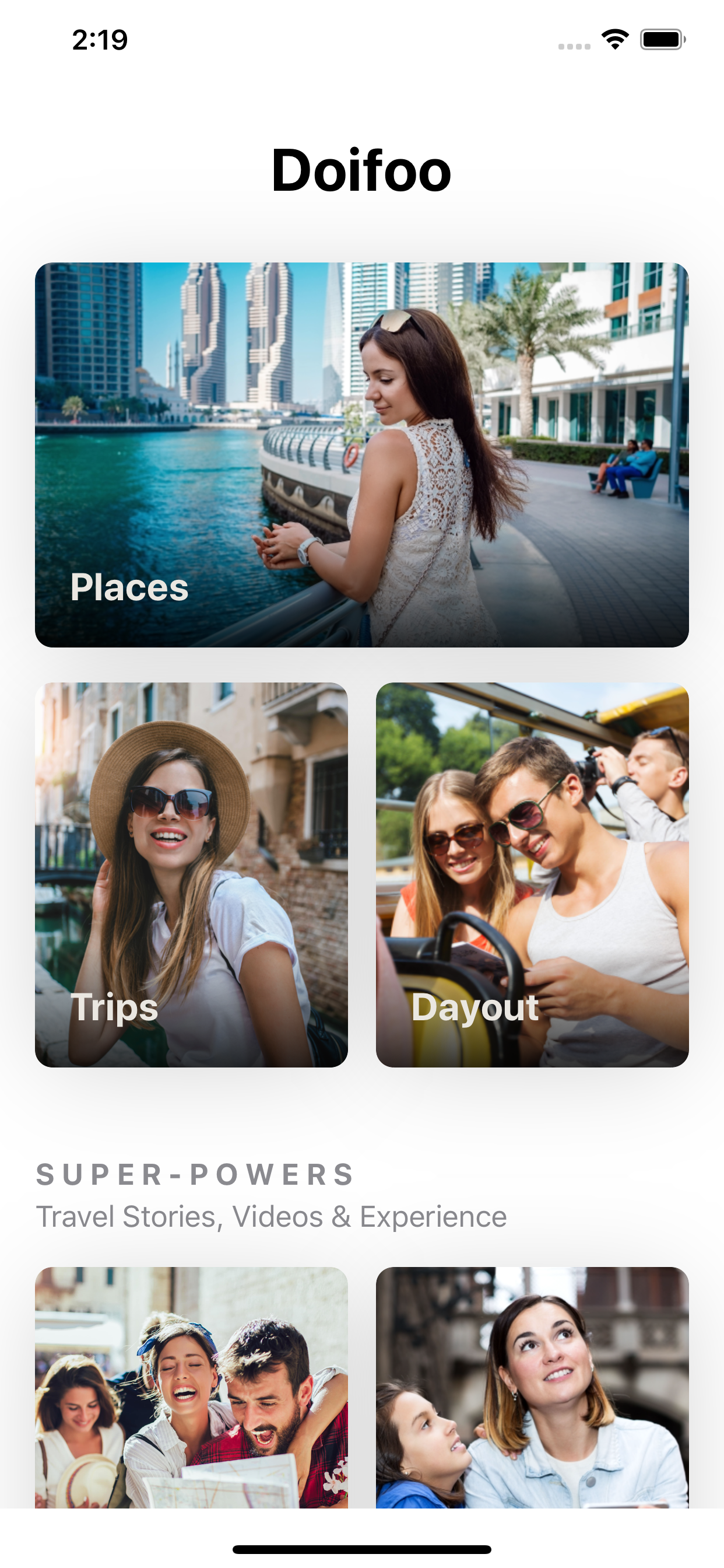Open the story of two women looking up

pos(532,1387)
